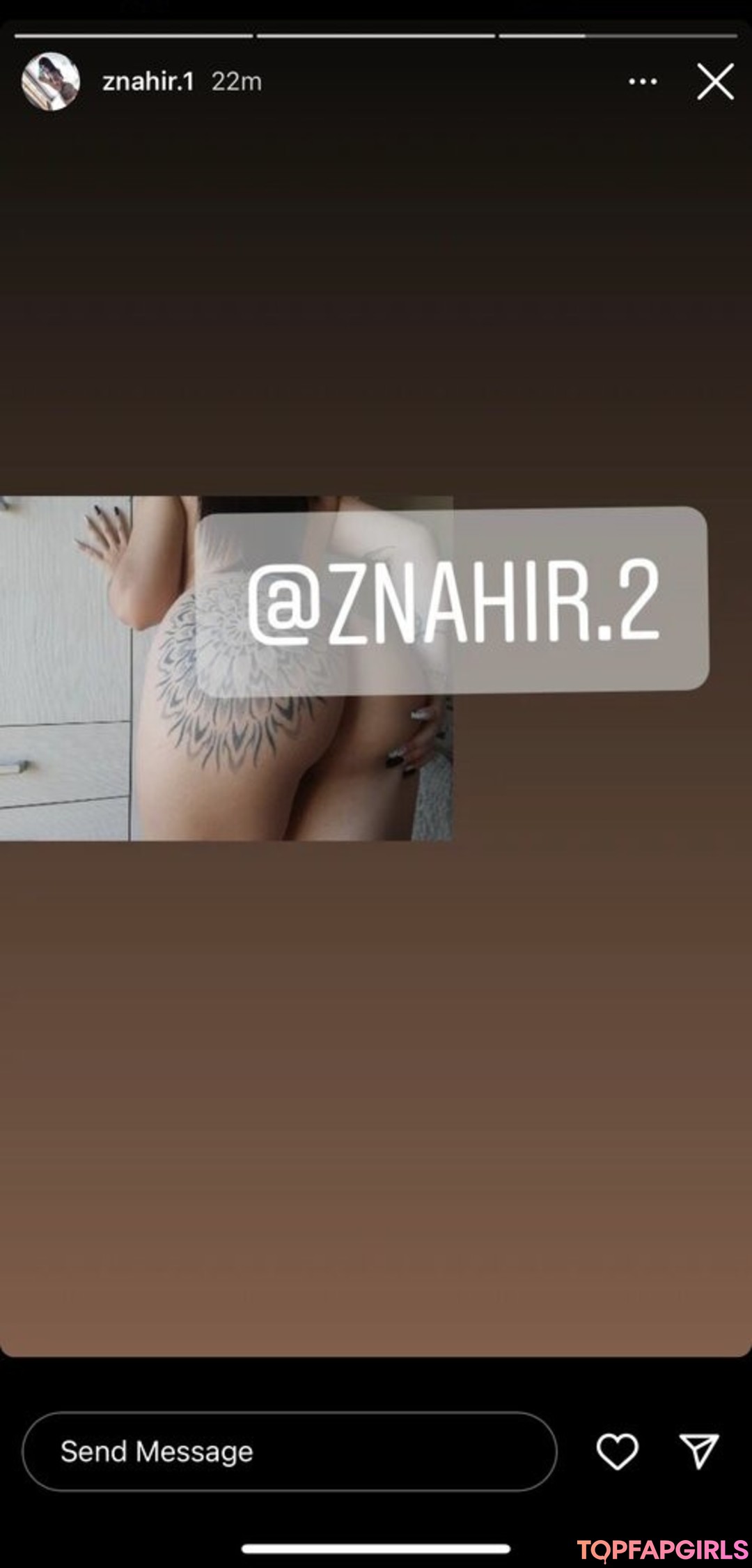
Task: Share story via paper plane icon
Action: [x=698, y=1452]
